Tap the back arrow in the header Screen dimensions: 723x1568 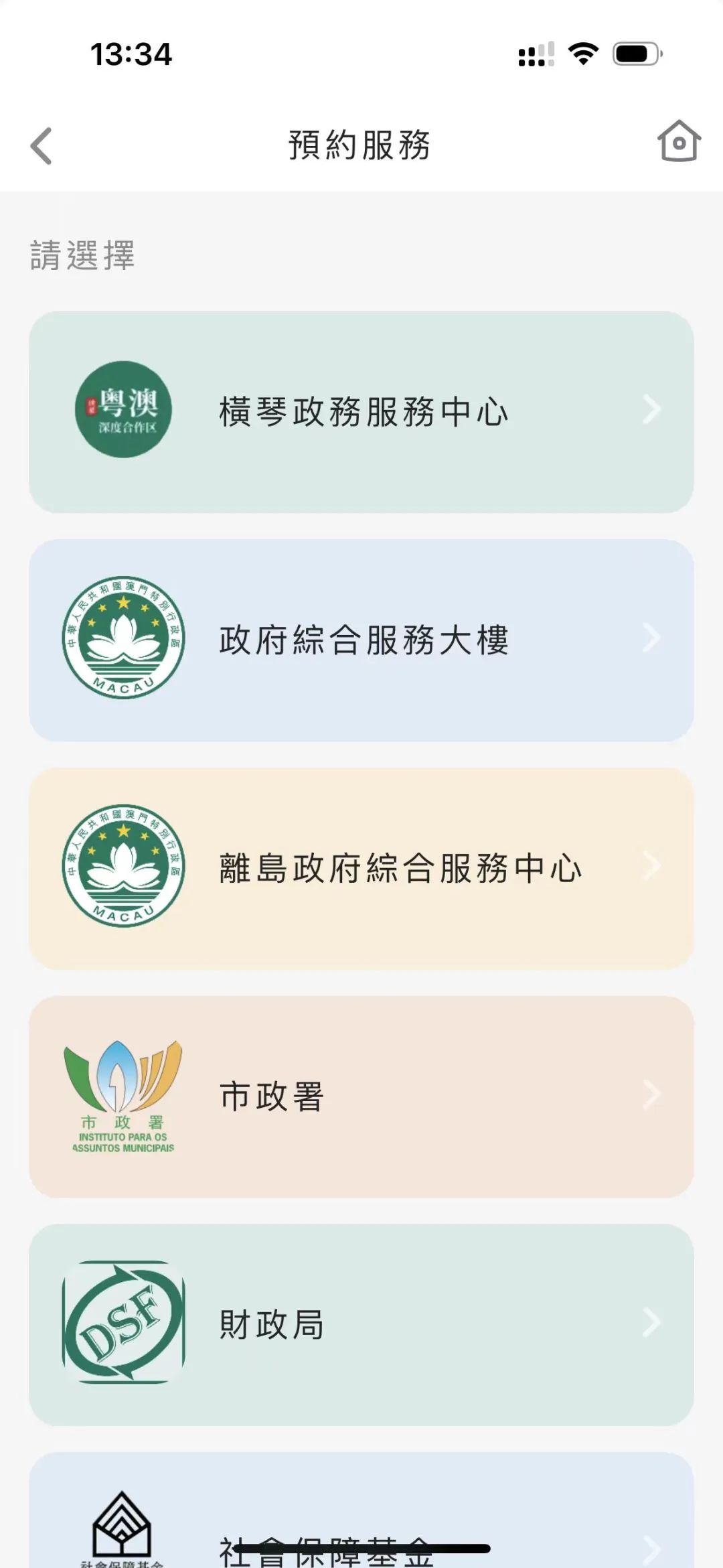[42, 146]
